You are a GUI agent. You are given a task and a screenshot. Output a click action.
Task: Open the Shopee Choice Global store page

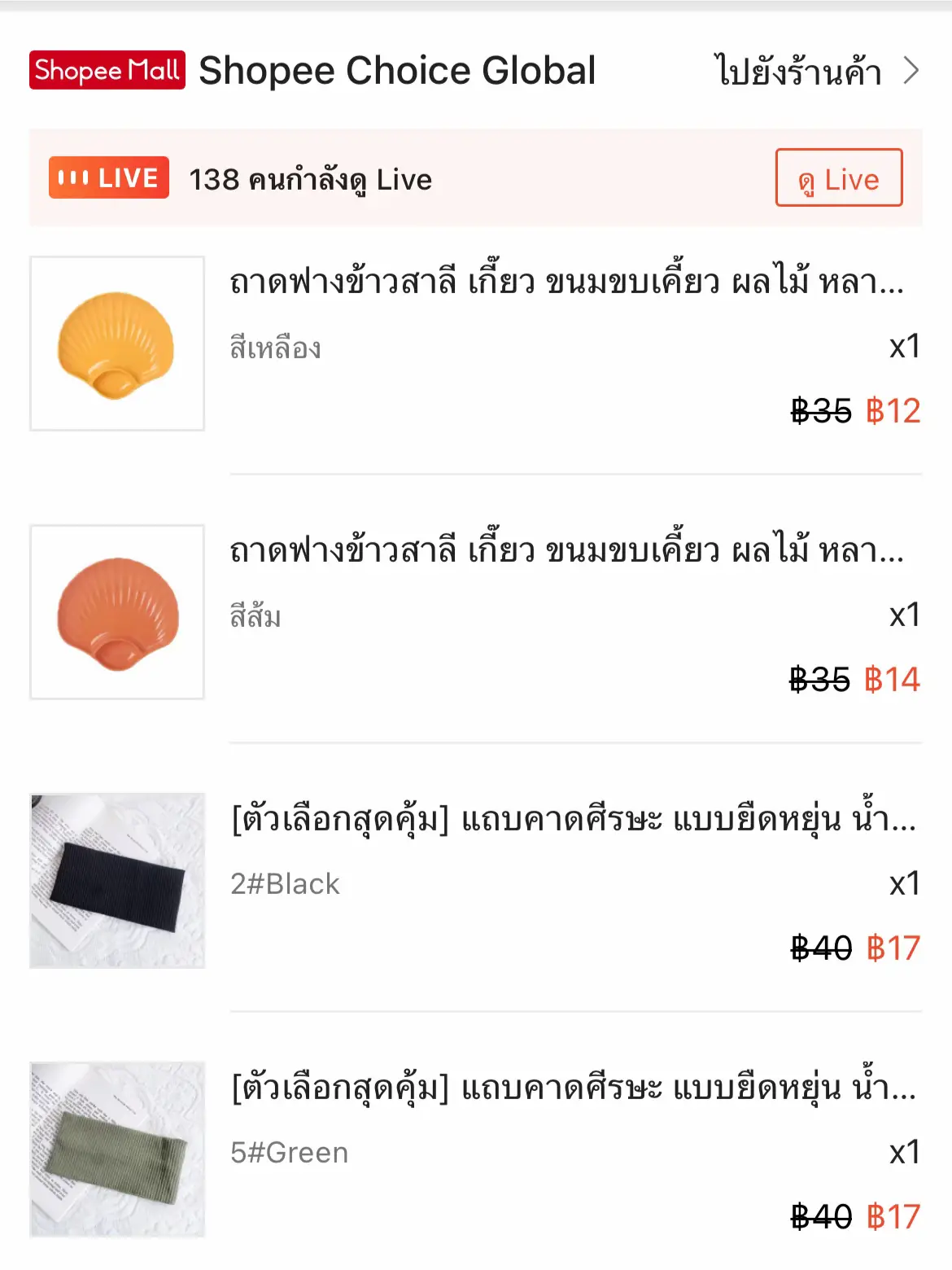click(x=399, y=72)
